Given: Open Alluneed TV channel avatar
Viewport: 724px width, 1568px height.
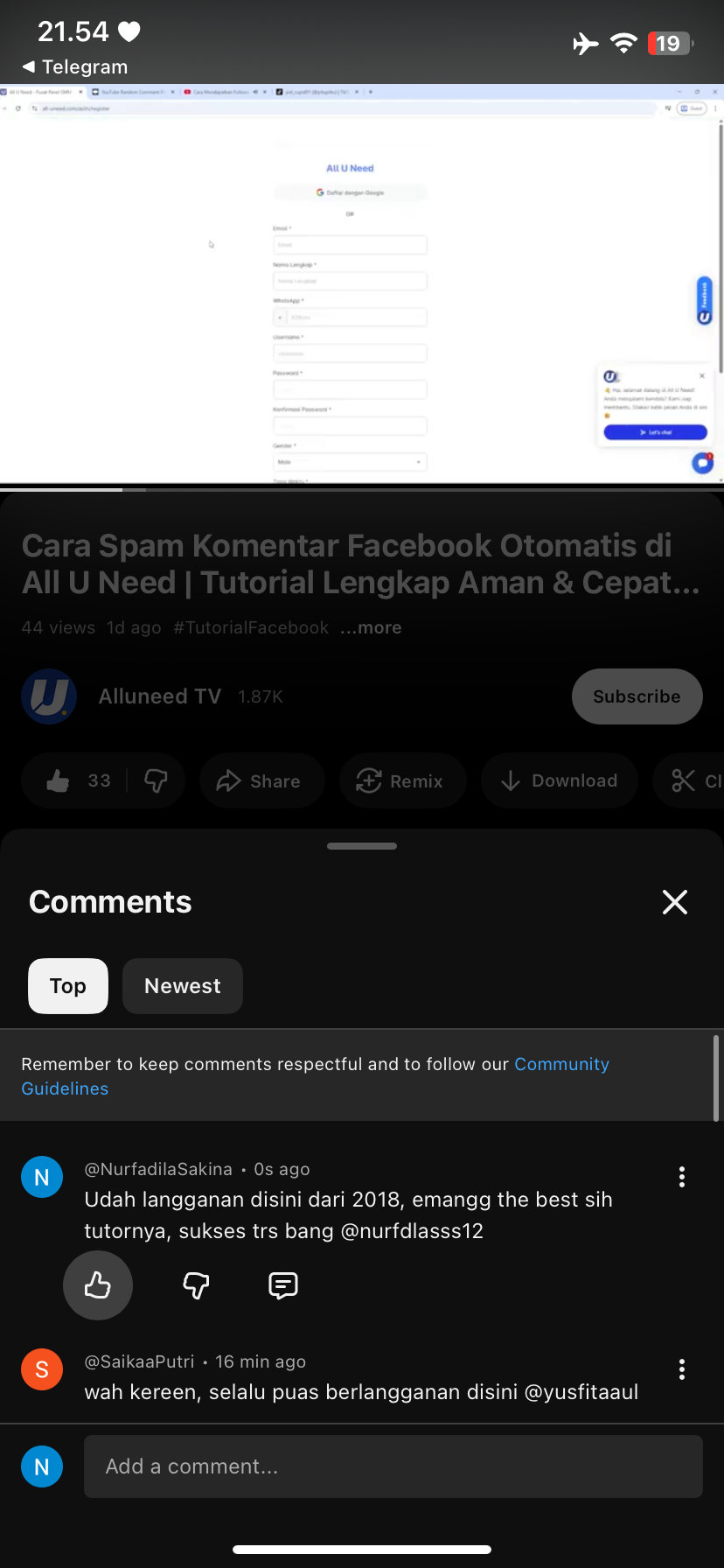Looking at the screenshot, I should coord(49,696).
